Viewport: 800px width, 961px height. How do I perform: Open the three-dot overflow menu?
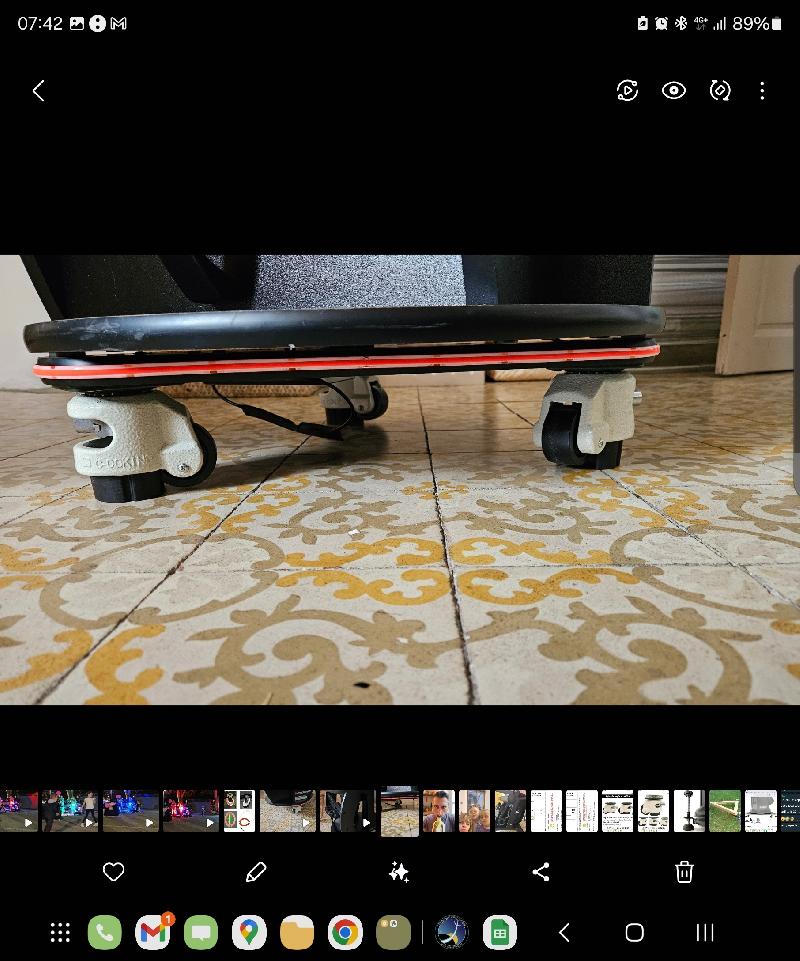tap(762, 91)
